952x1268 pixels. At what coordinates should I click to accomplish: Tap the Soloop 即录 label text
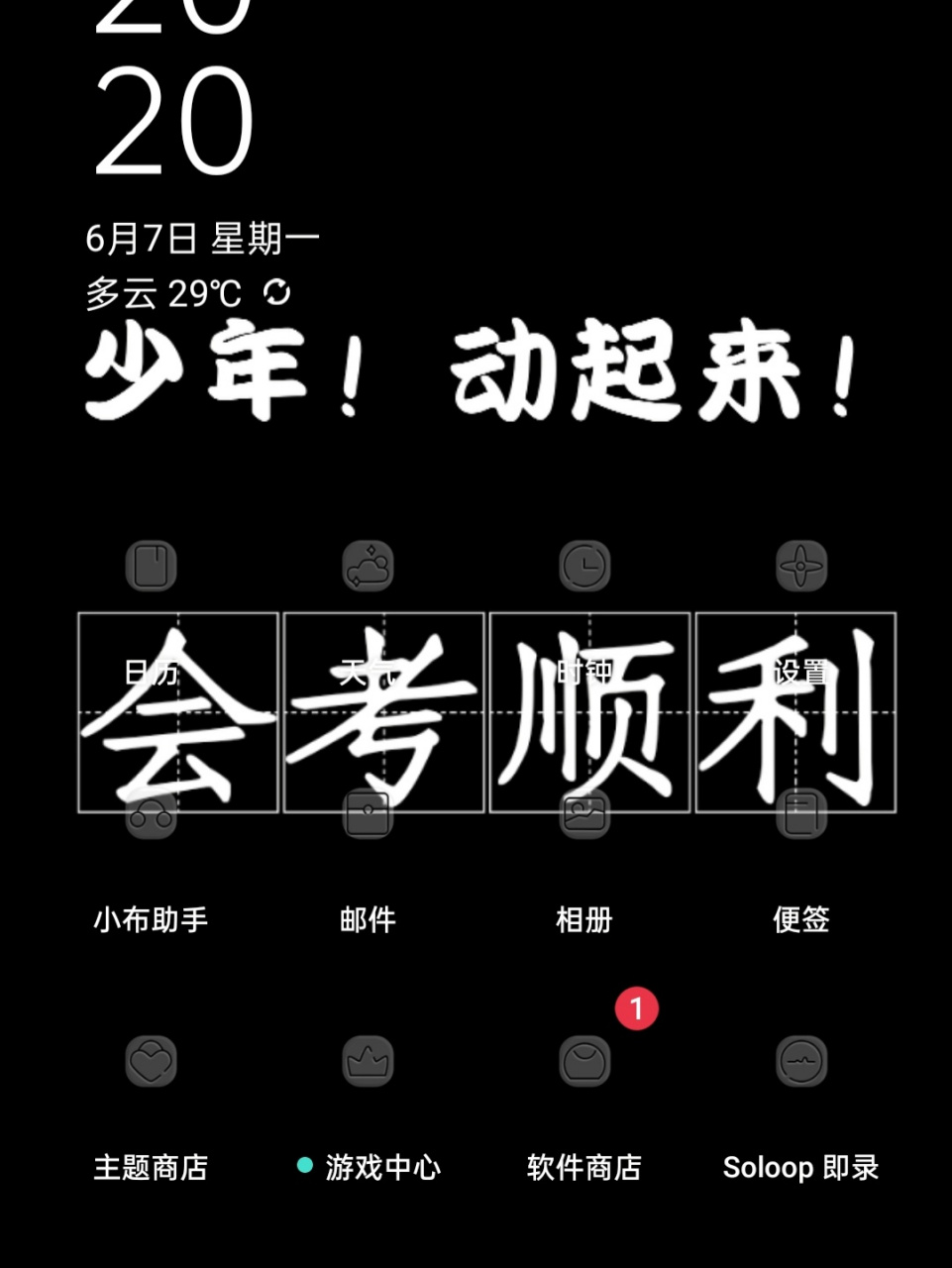800,1169
